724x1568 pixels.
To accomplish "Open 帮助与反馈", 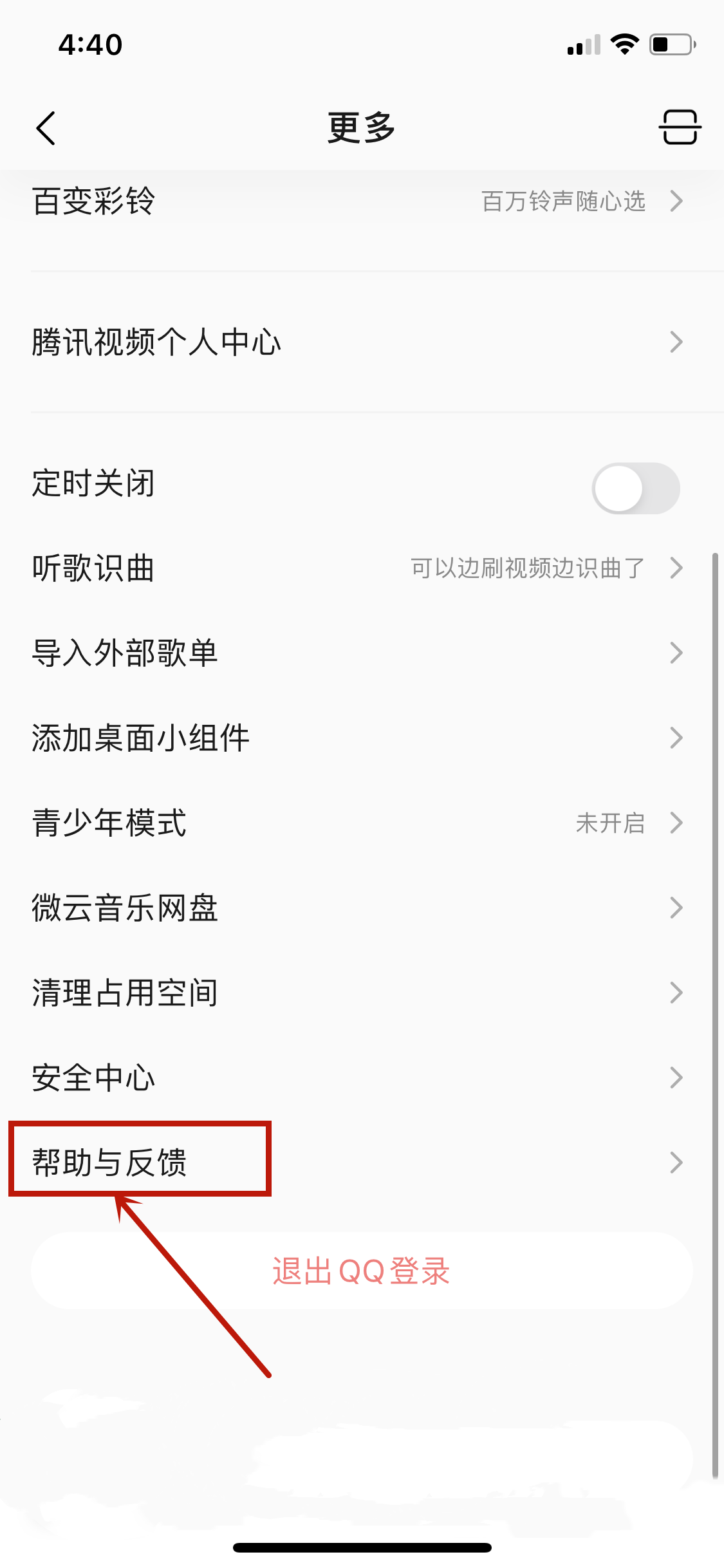I will pos(362,1162).
